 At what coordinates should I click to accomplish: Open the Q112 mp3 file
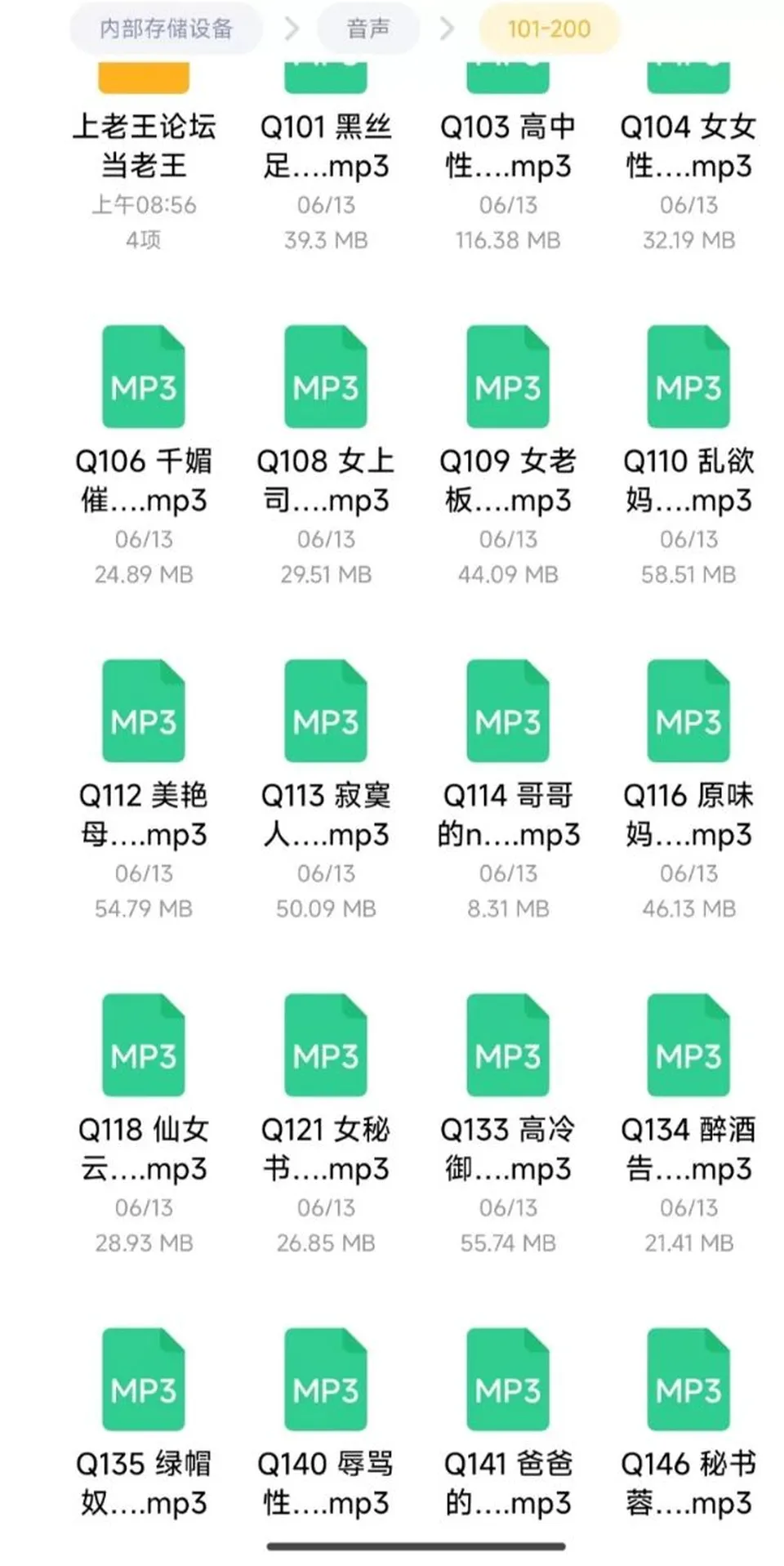click(144, 790)
